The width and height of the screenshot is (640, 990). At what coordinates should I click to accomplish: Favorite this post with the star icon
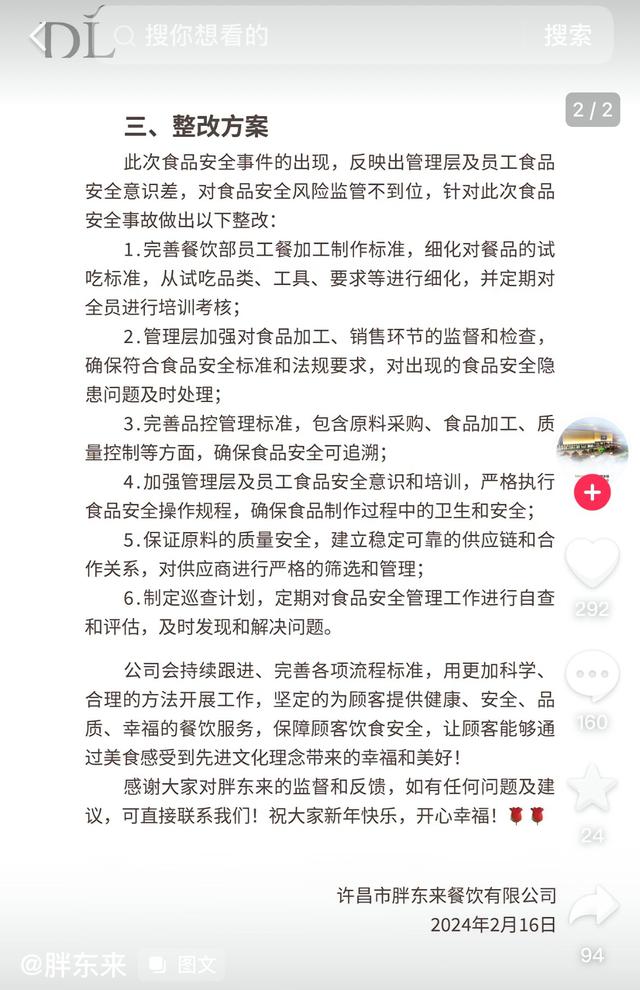tap(592, 789)
